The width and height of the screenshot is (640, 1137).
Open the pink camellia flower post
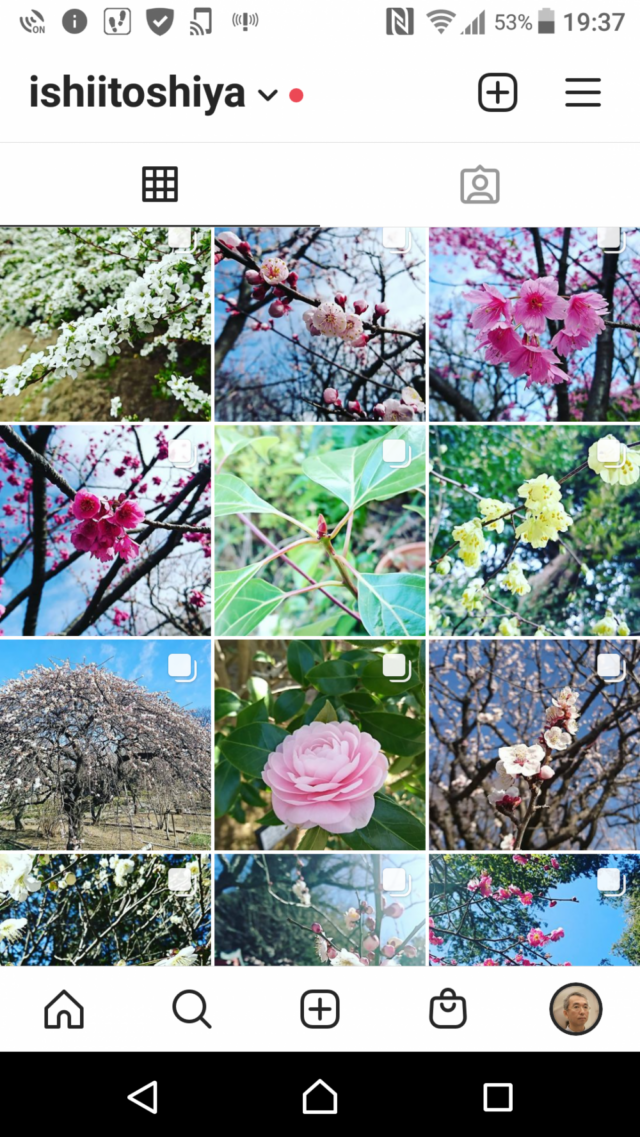pos(319,745)
